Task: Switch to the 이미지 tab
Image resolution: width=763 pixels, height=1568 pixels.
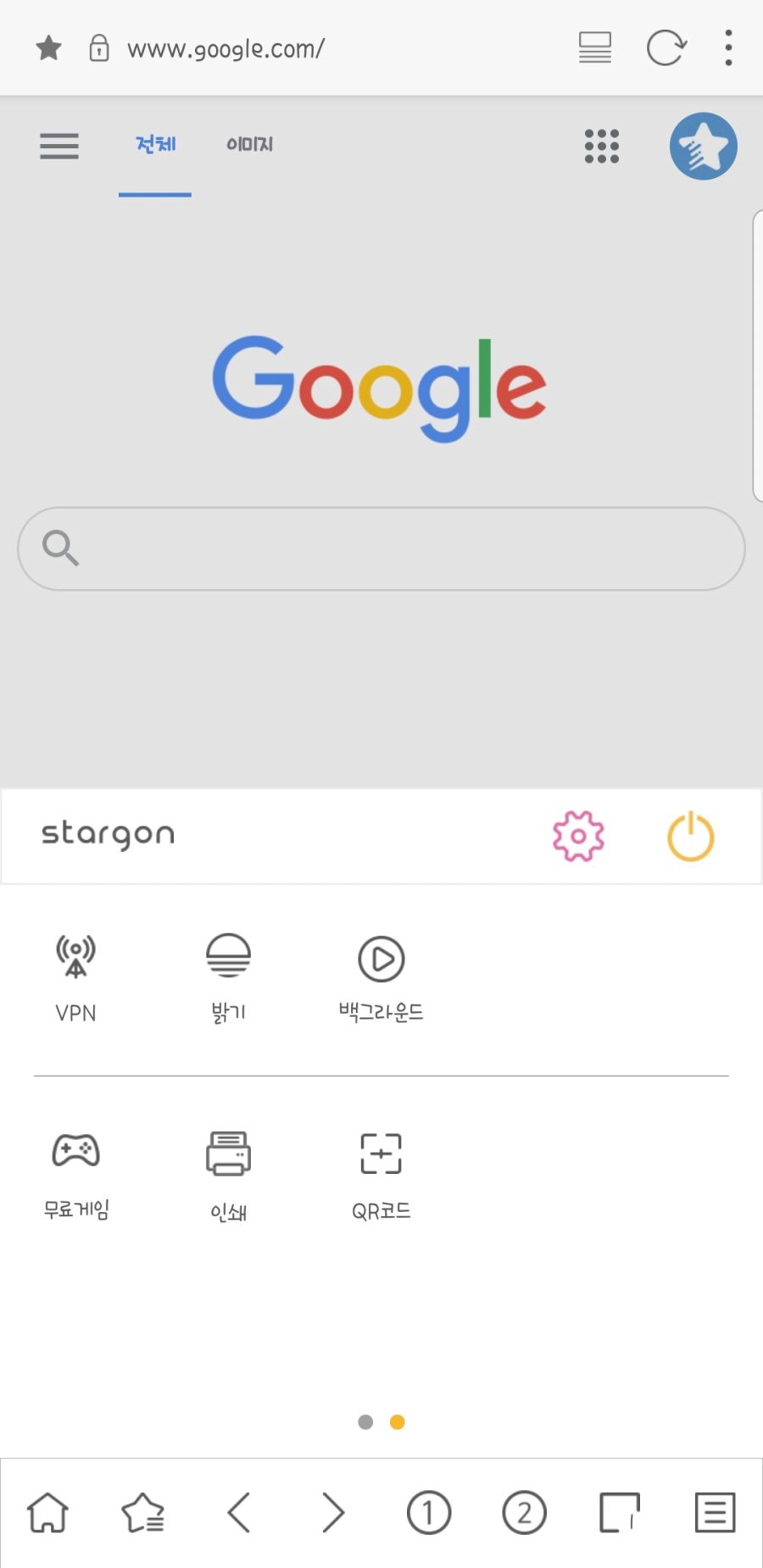Action: tap(249, 144)
